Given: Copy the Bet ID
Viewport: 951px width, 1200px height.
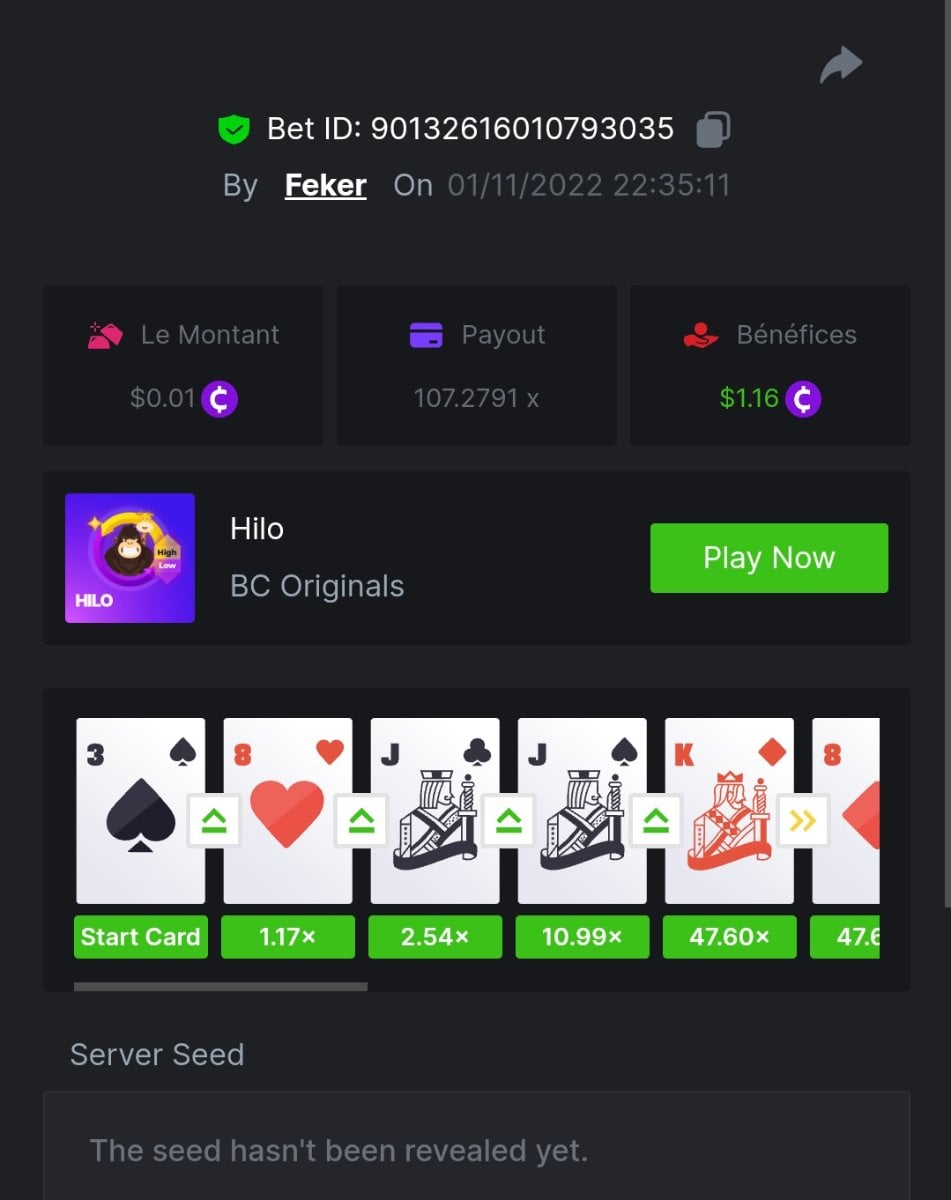Looking at the screenshot, I should (713, 129).
